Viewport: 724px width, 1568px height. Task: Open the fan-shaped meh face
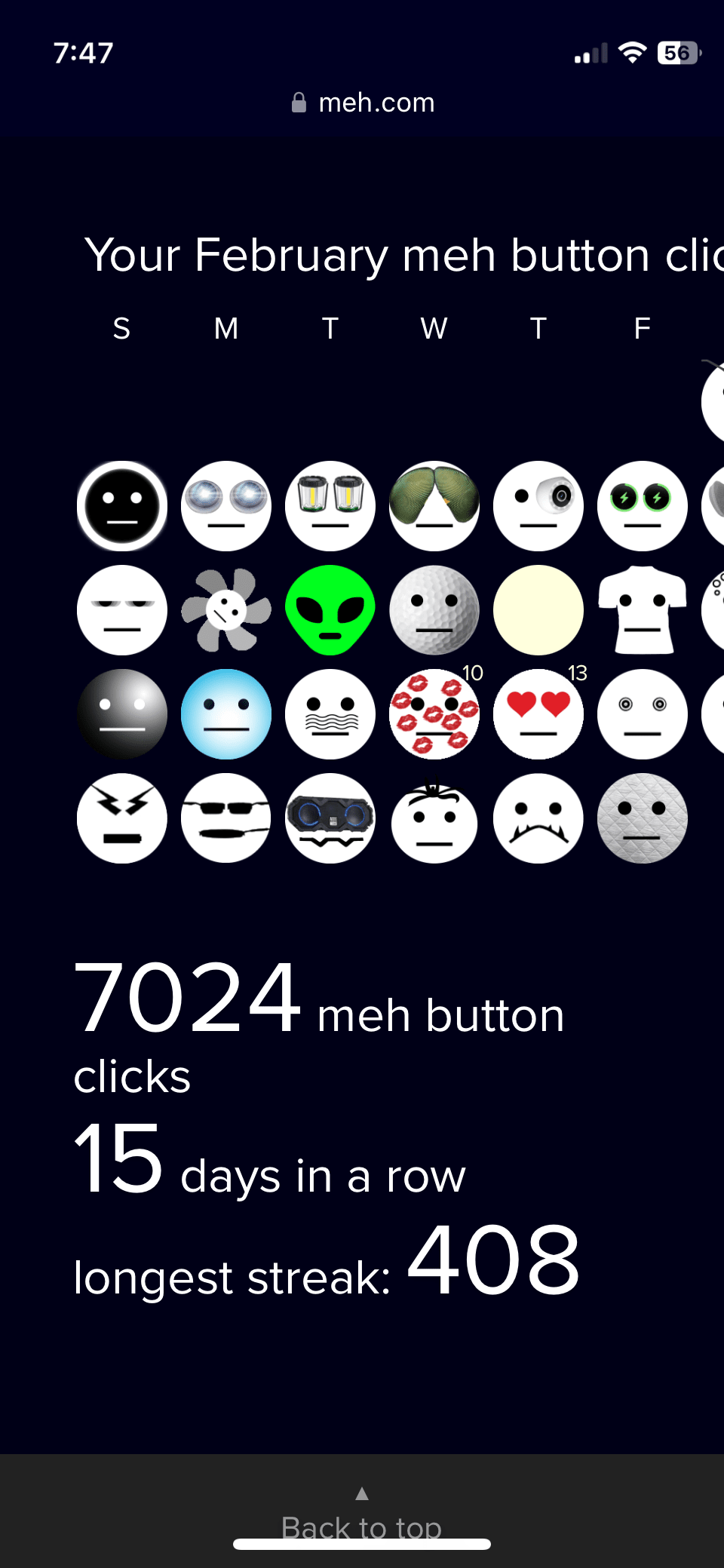226,610
